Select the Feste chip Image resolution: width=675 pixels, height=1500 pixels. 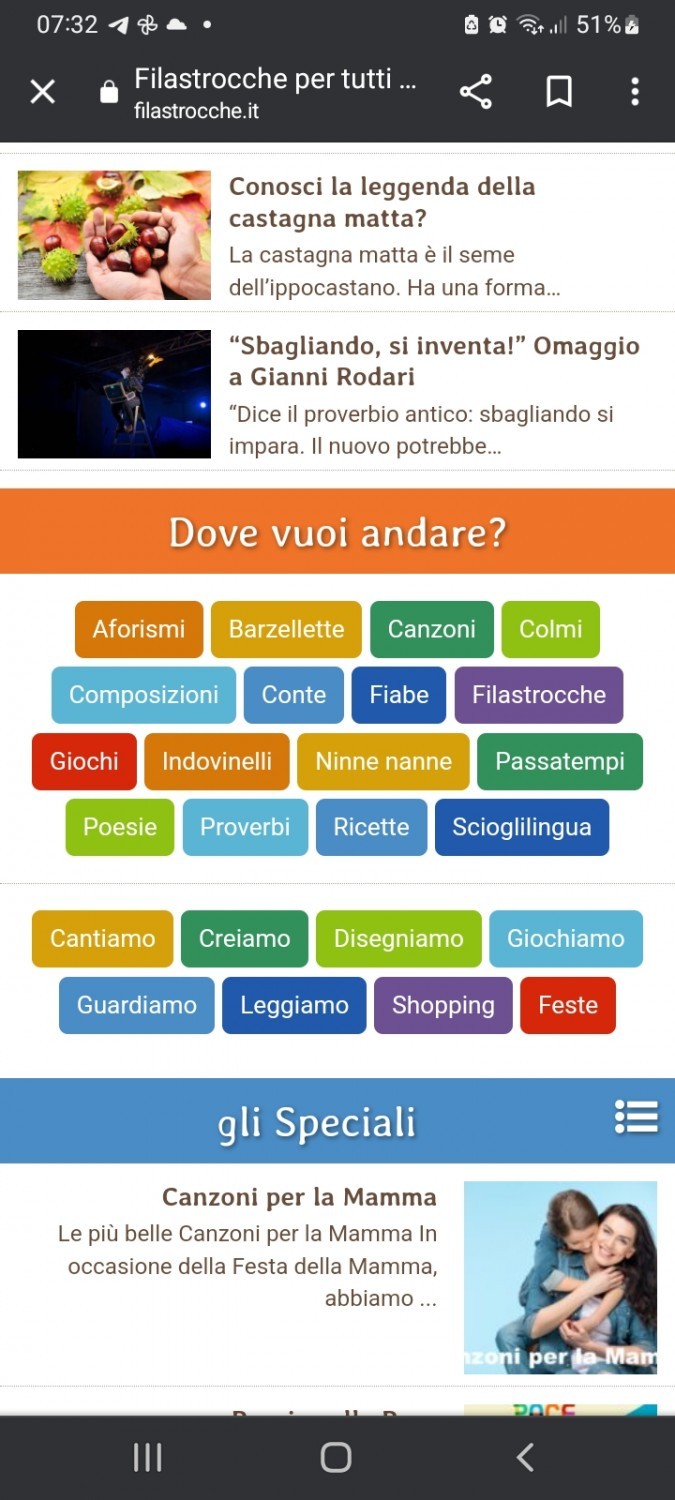coord(568,1005)
